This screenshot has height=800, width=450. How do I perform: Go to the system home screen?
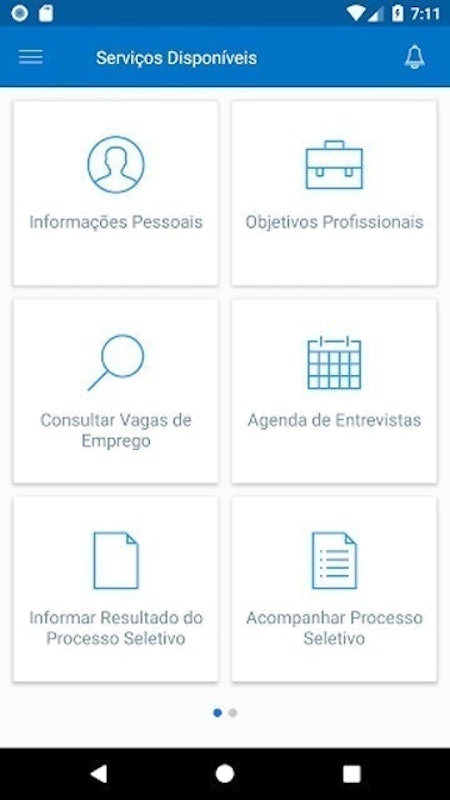click(224, 773)
